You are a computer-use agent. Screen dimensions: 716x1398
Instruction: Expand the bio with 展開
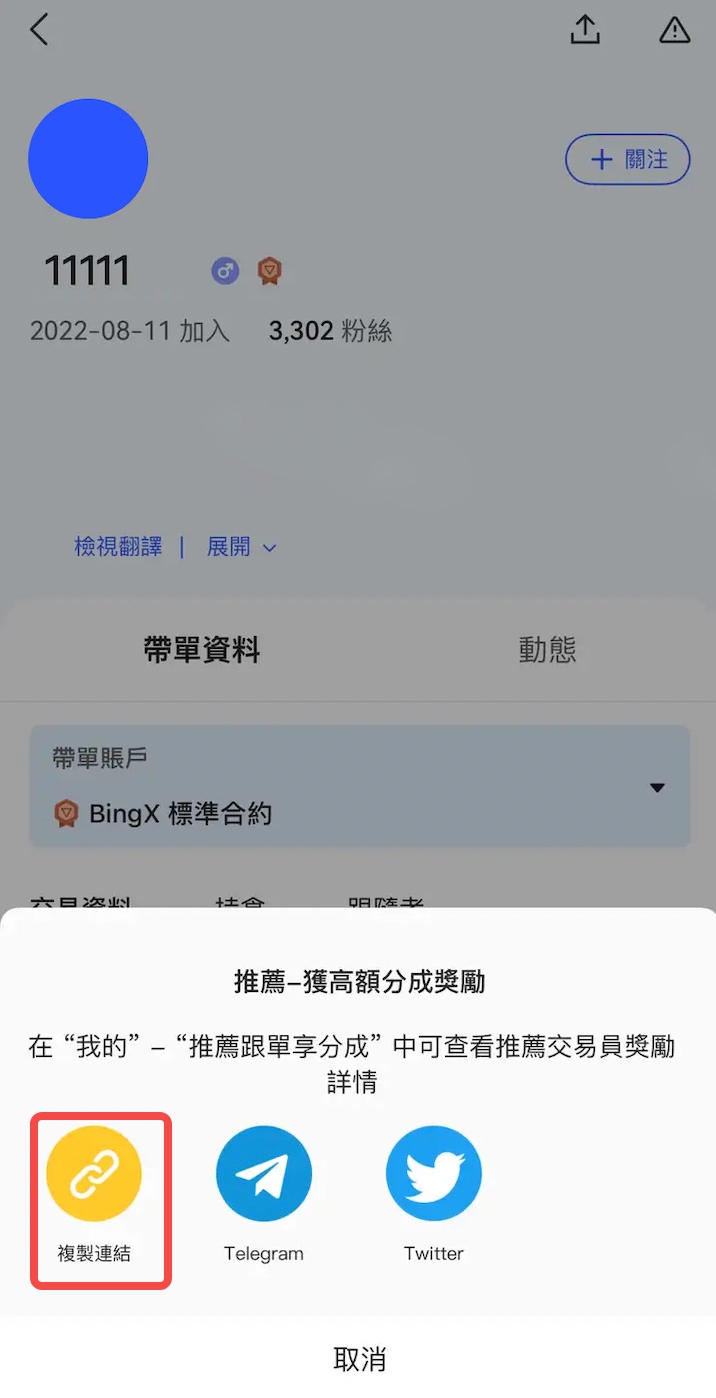tap(240, 547)
